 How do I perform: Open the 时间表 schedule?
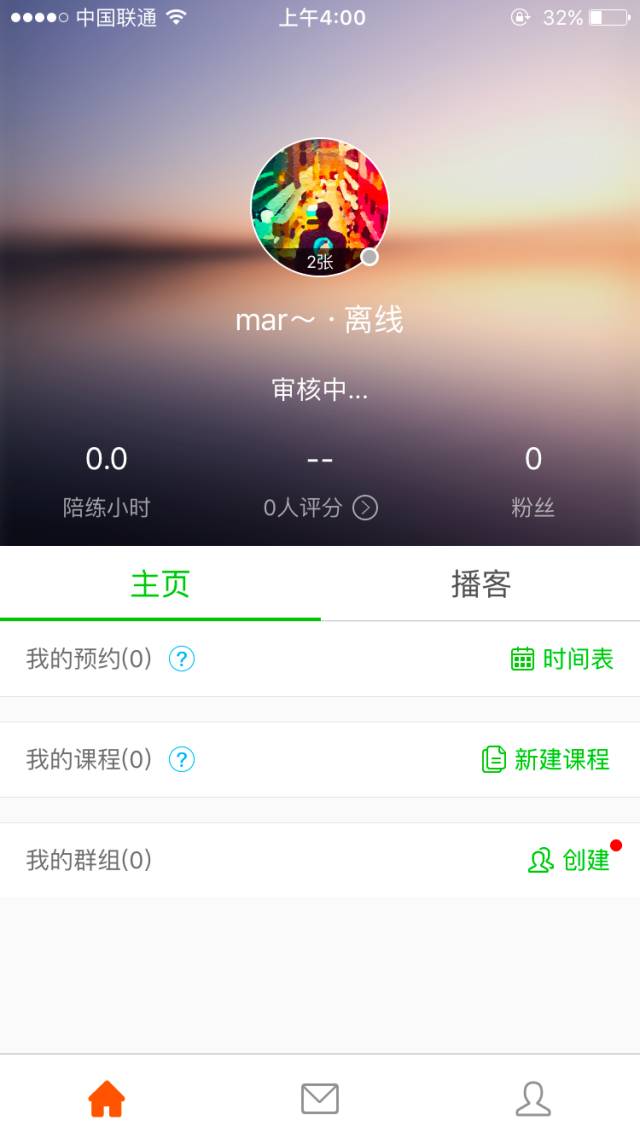tap(562, 659)
